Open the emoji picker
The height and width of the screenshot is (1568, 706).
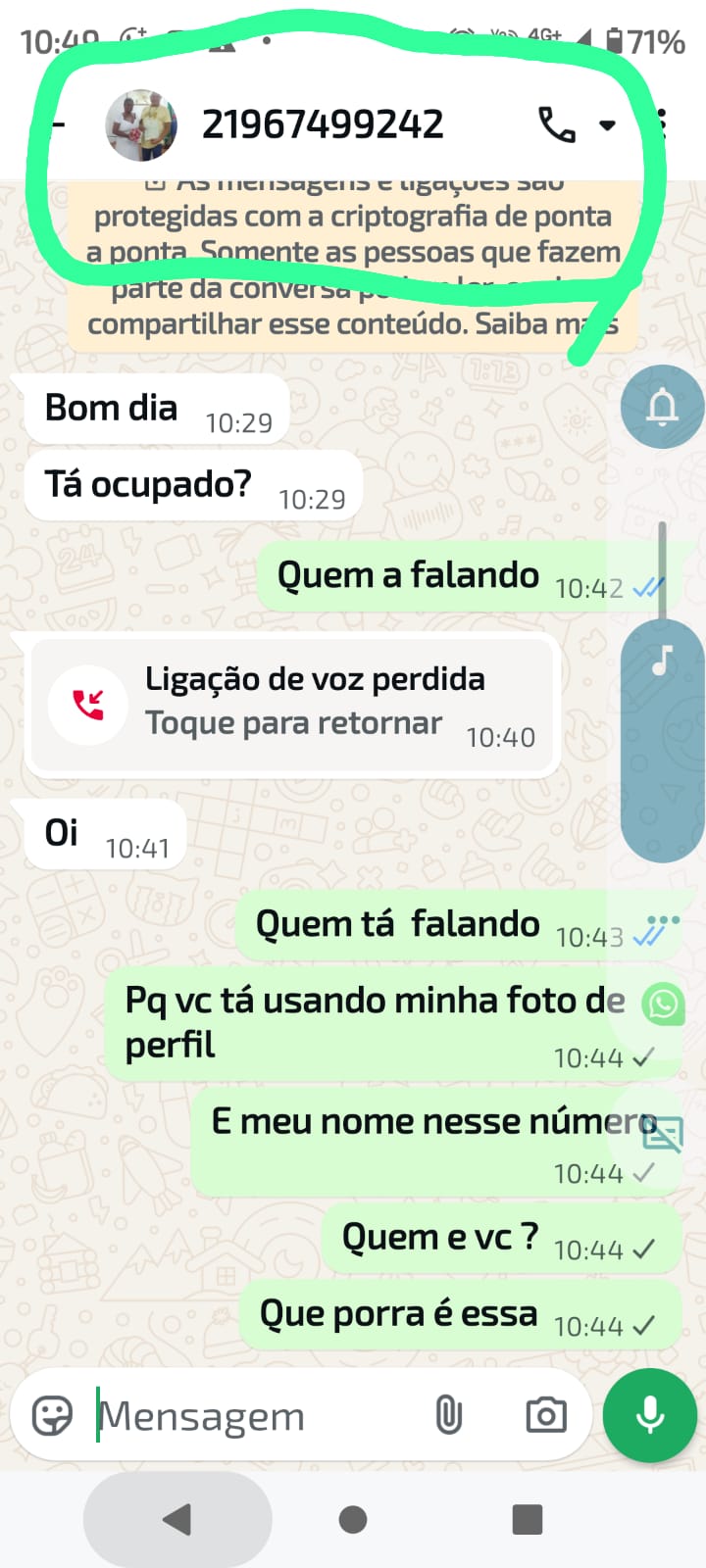point(52,1415)
